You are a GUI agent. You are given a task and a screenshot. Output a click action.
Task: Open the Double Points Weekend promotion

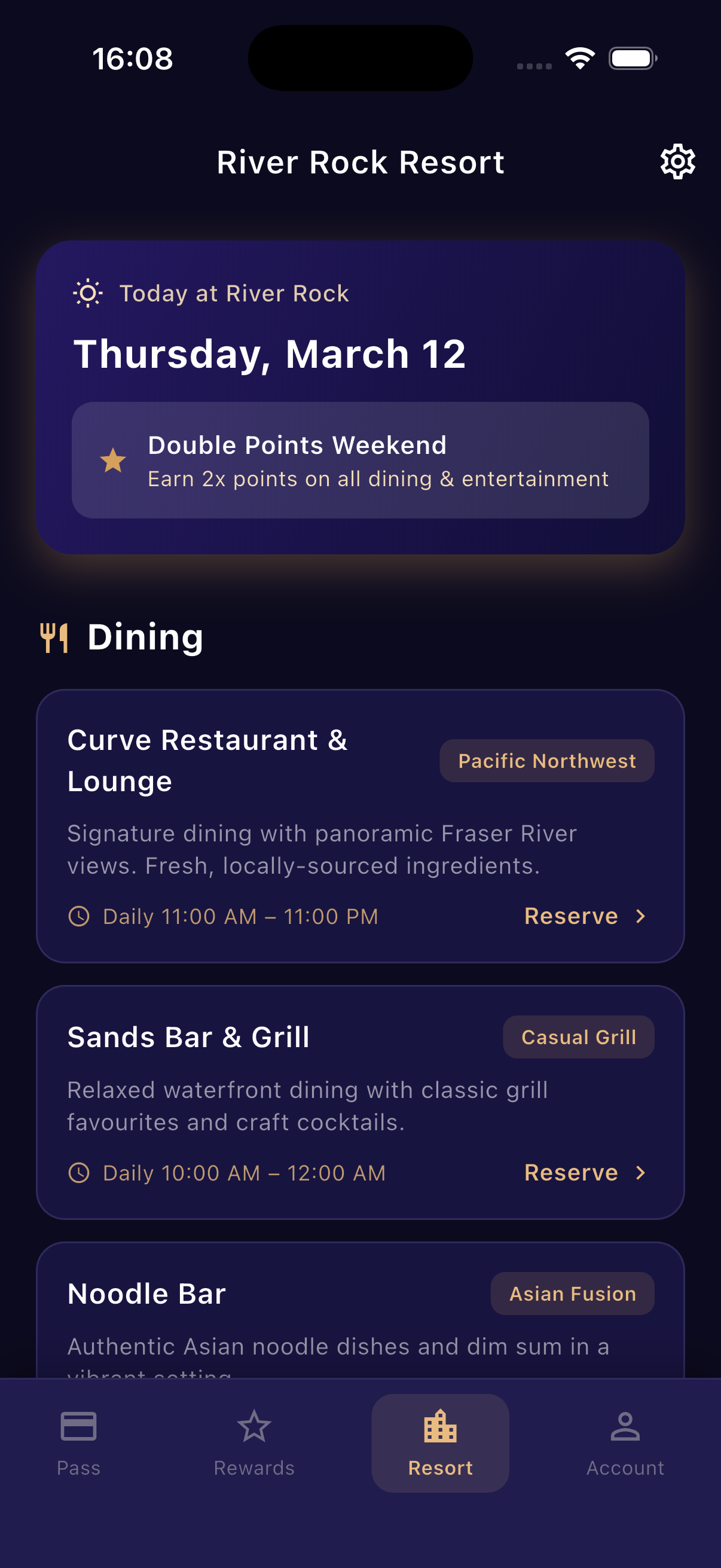point(360,460)
